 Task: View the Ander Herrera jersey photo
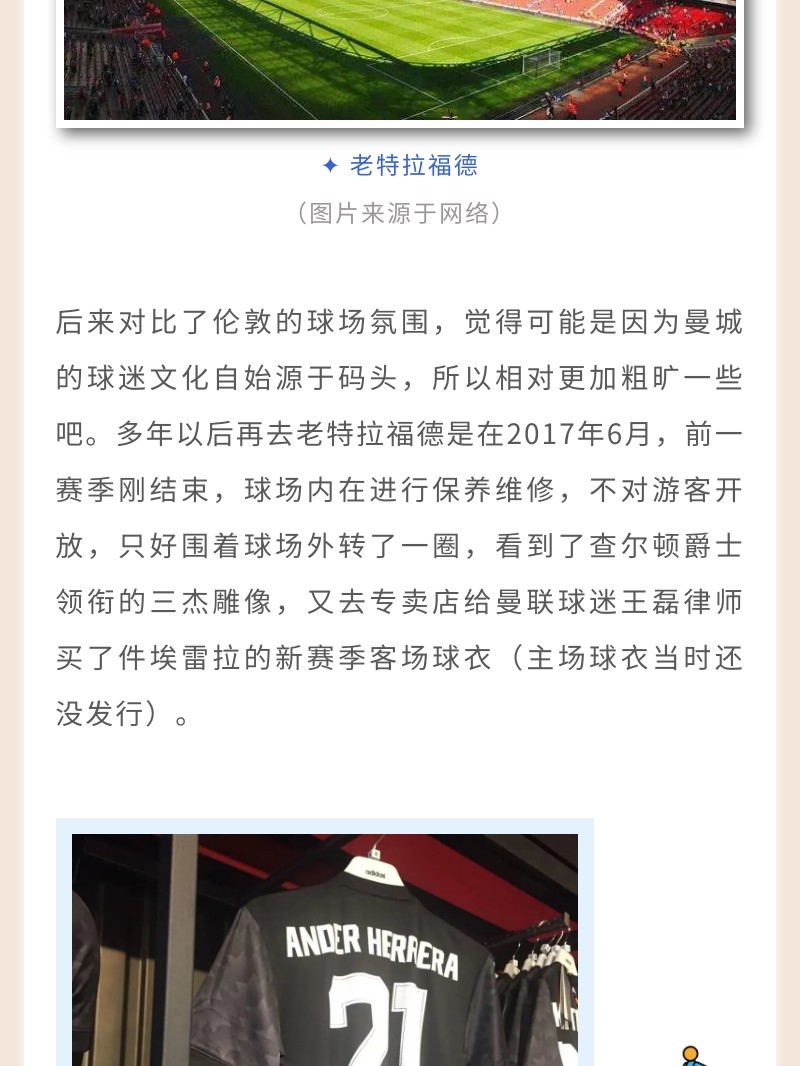[325, 950]
